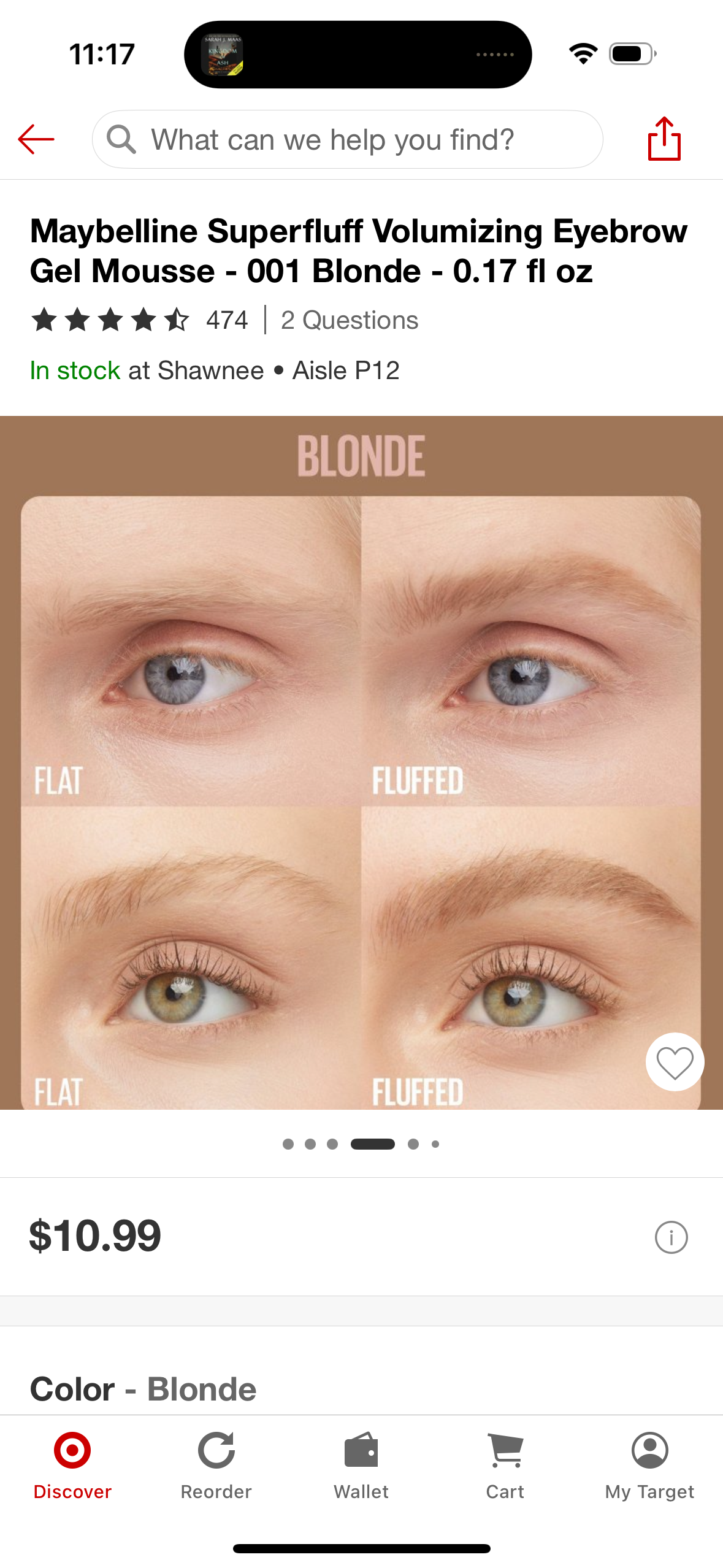Tap the search field to find products
This screenshot has width=723, height=1568.
(347, 139)
